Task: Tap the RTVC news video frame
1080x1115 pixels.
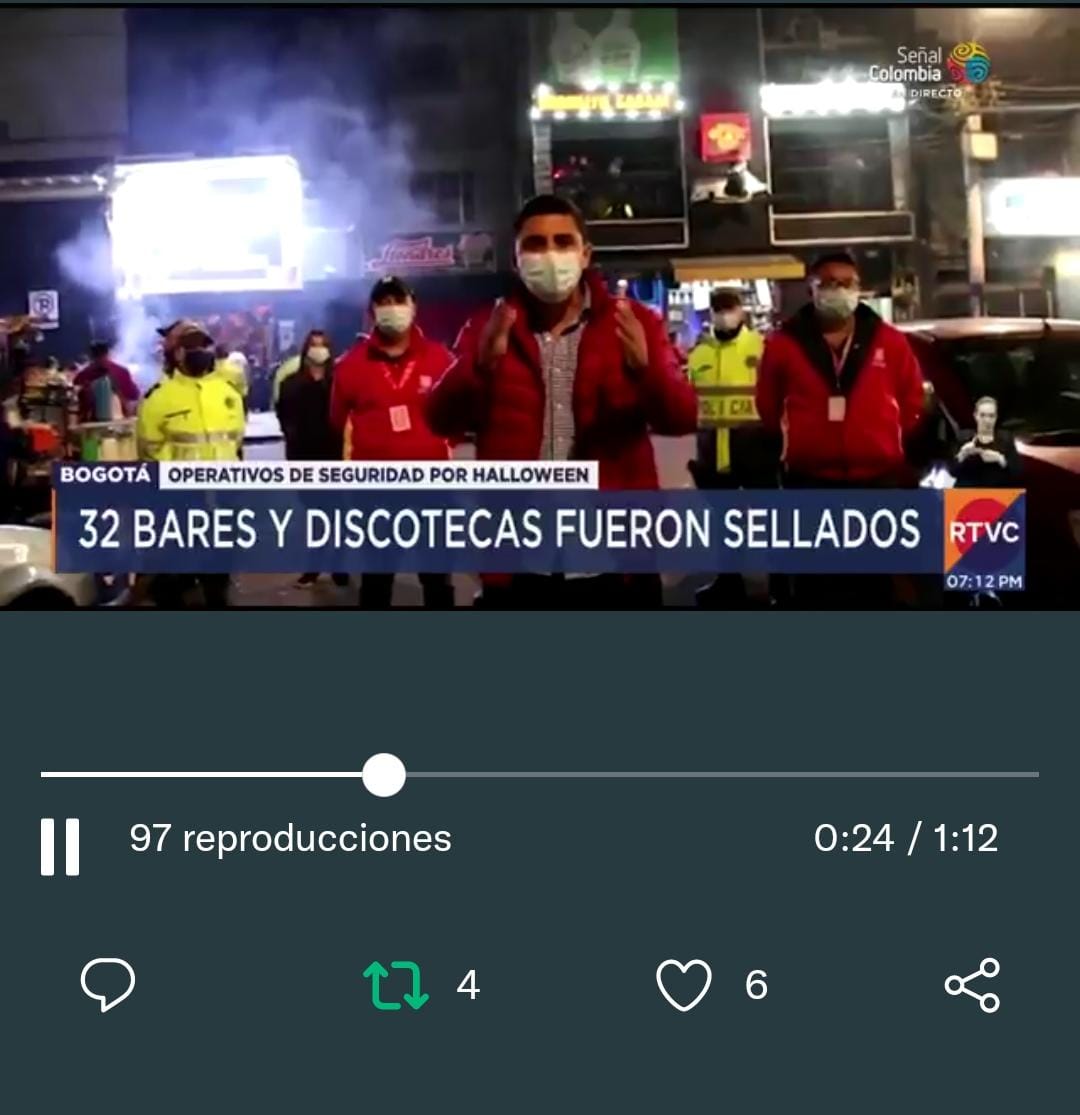Action: (x=540, y=308)
